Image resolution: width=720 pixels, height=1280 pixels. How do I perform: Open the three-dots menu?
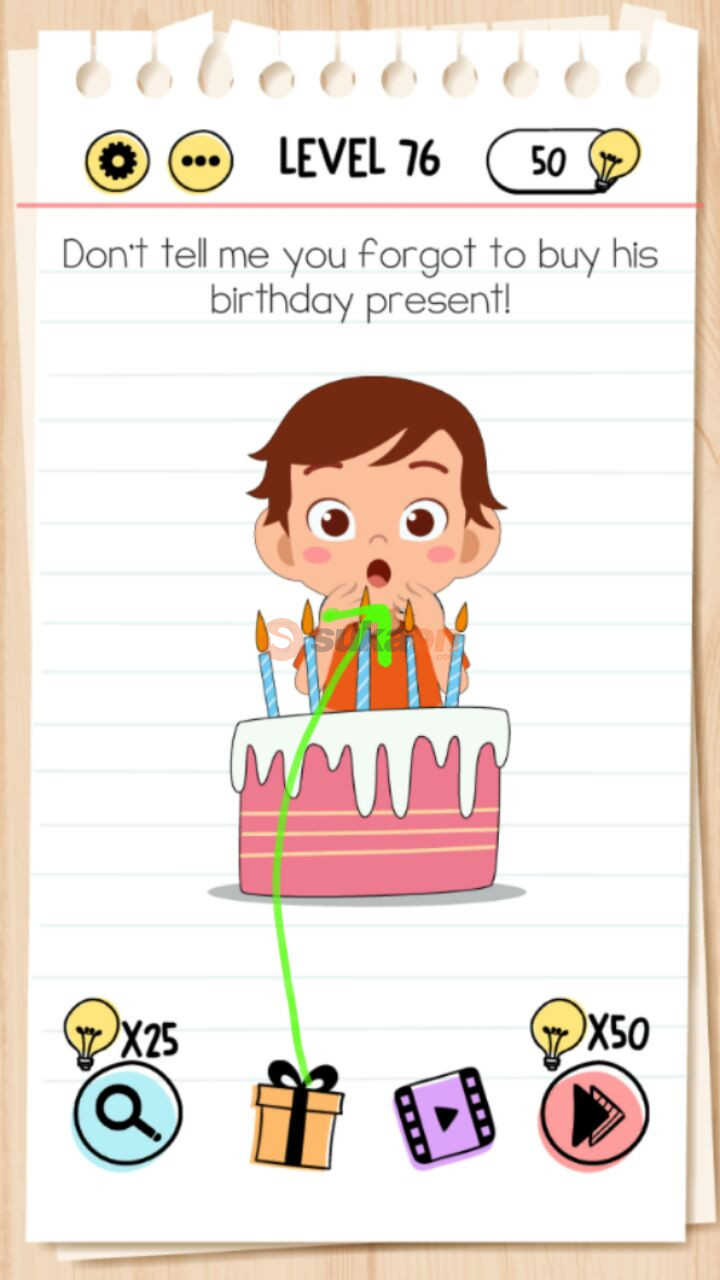coord(200,162)
